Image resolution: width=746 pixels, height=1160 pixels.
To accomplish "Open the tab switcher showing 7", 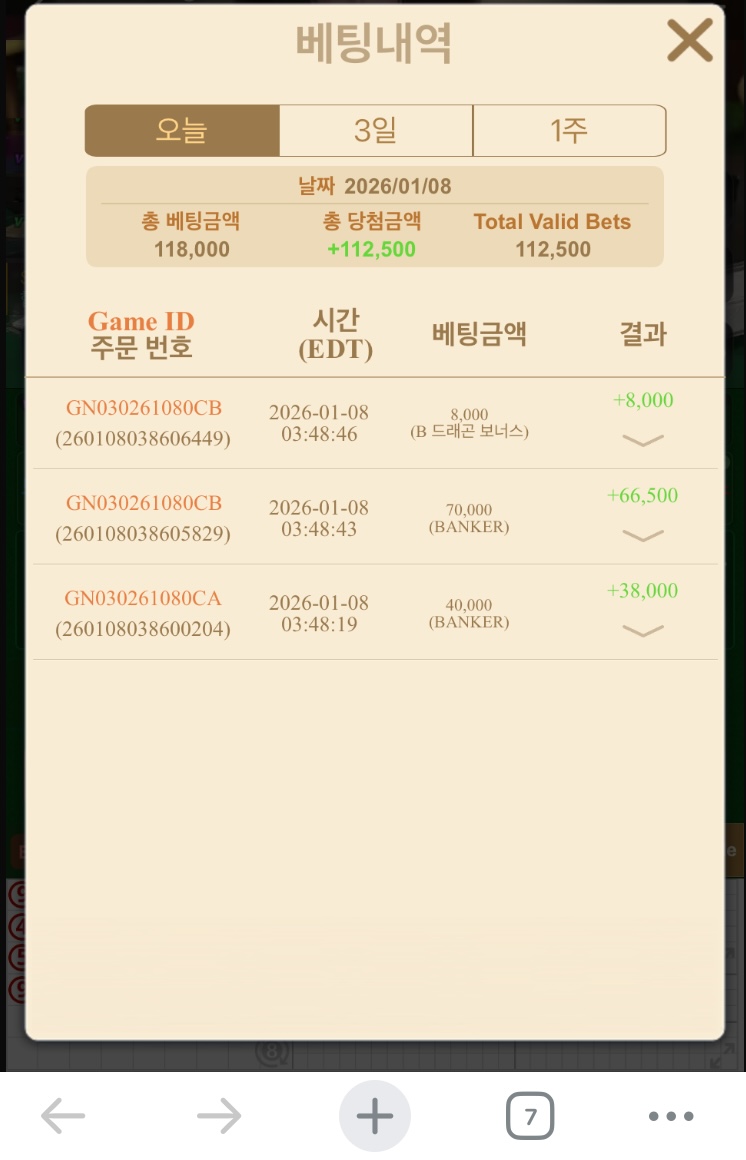I will point(530,1116).
